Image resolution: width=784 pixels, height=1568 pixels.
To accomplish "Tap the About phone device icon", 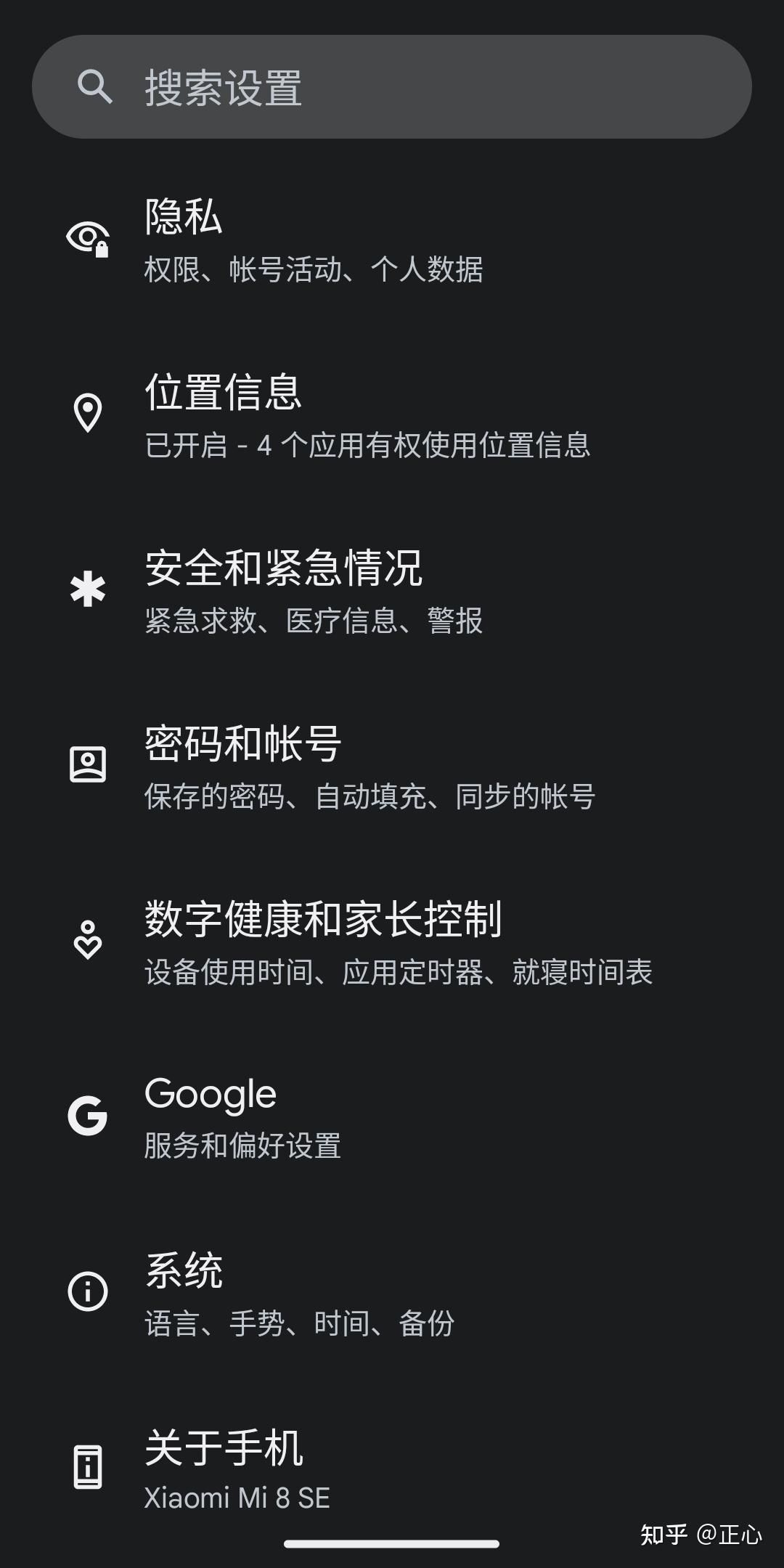I will pyautogui.click(x=87, y=1466).
